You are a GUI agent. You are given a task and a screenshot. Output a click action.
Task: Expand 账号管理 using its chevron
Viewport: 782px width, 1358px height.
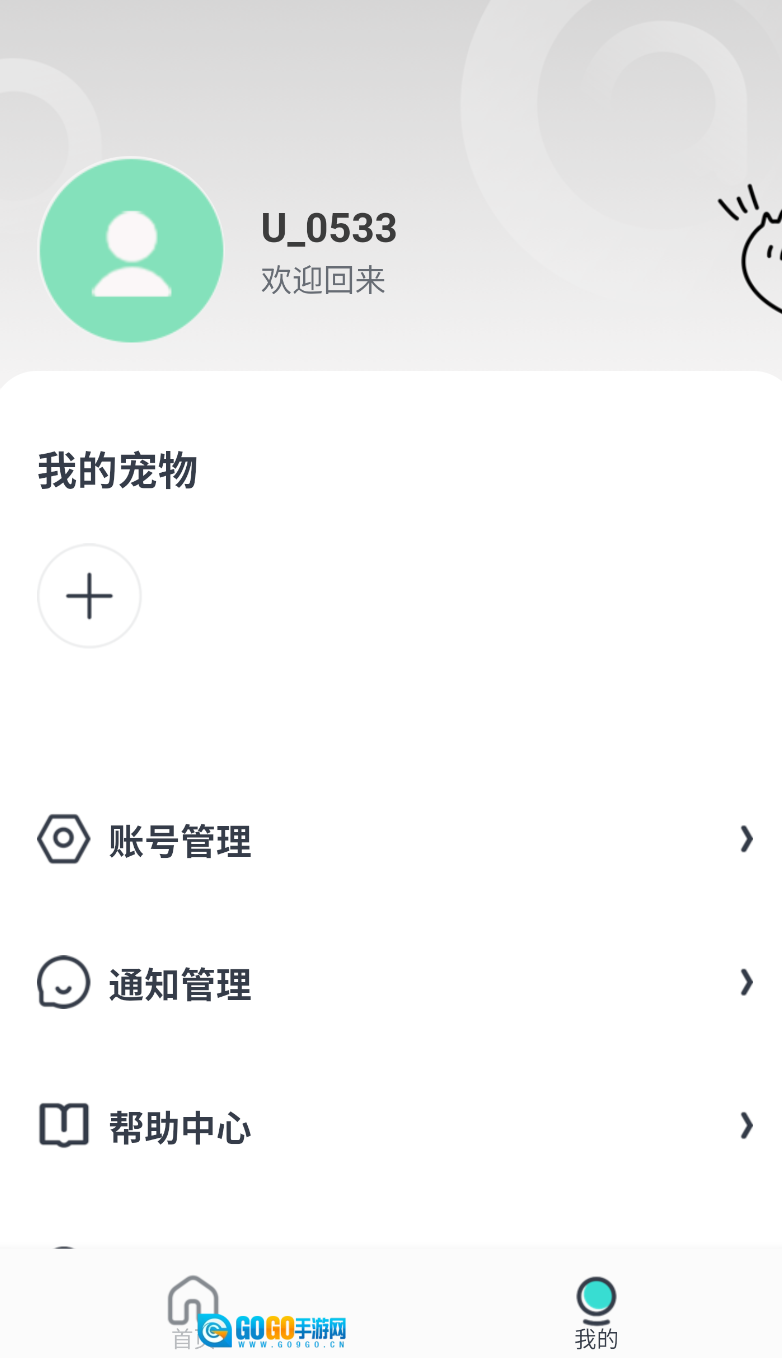(x=747, y=839)
